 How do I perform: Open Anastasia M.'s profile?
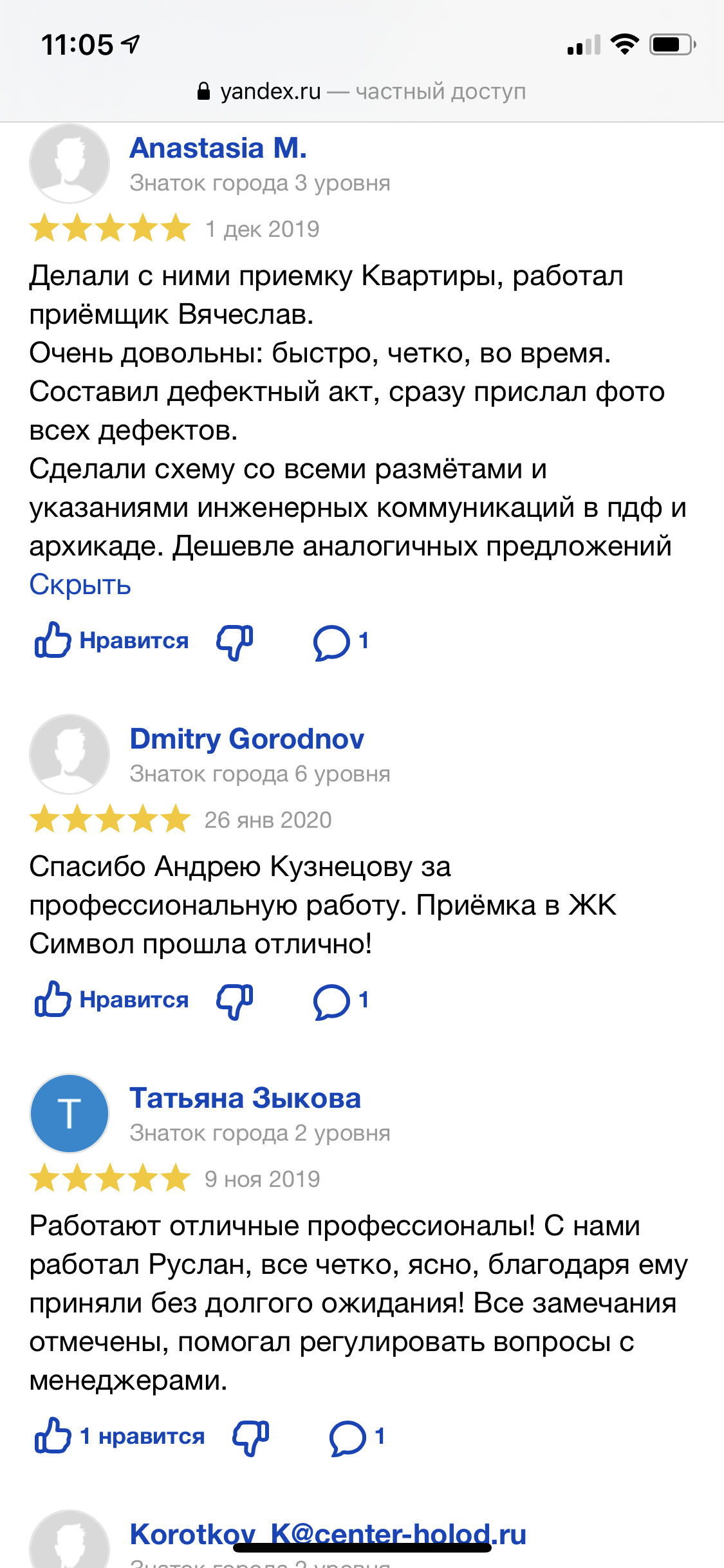218,149
